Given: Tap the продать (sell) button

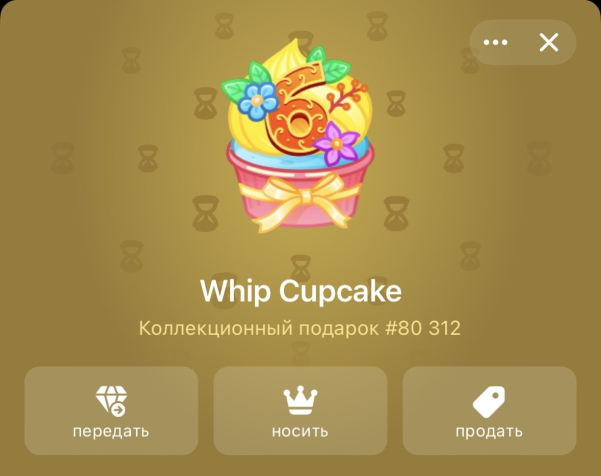Looking at the screenshot, I should (489, 410).
